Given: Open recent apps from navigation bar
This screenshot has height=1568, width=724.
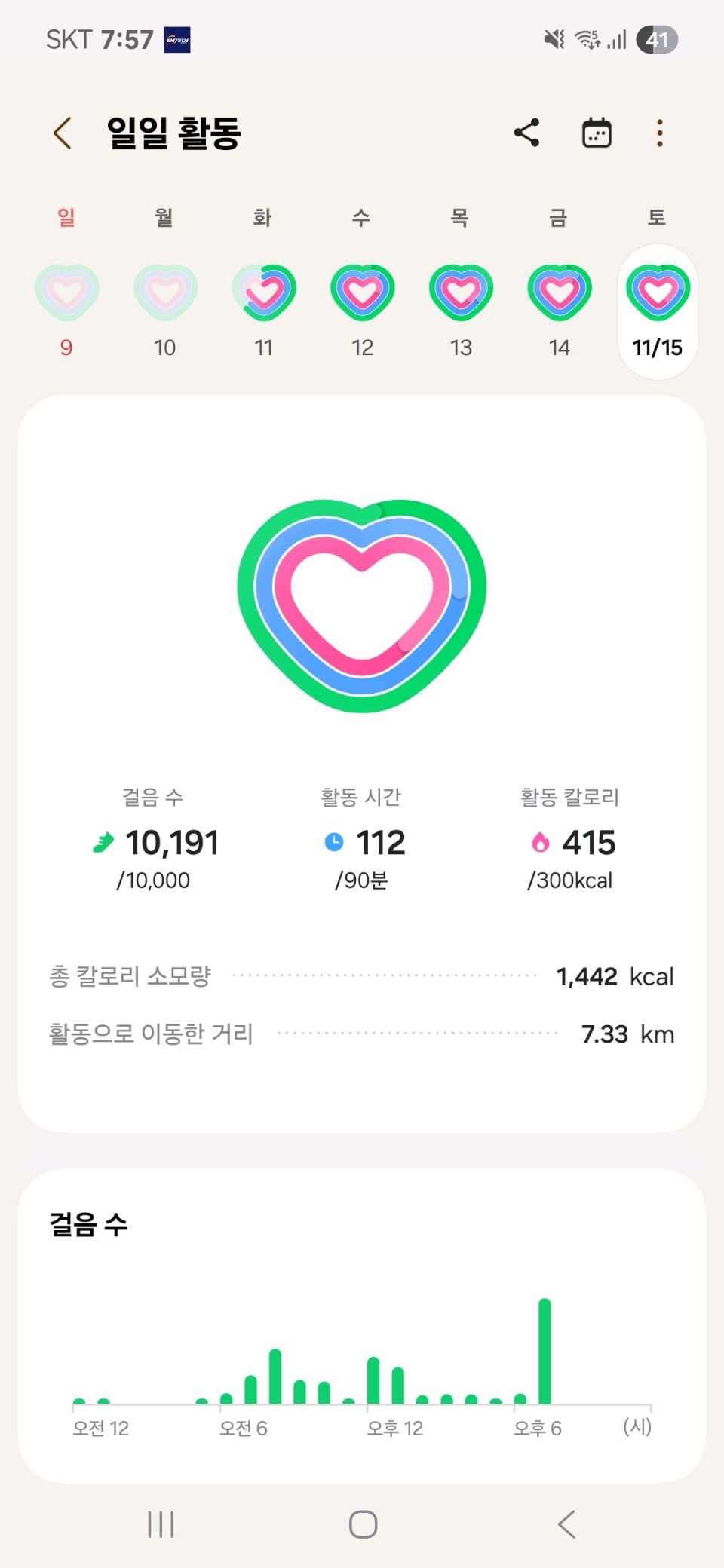Looking at the screenshot, I should 161,1524.
